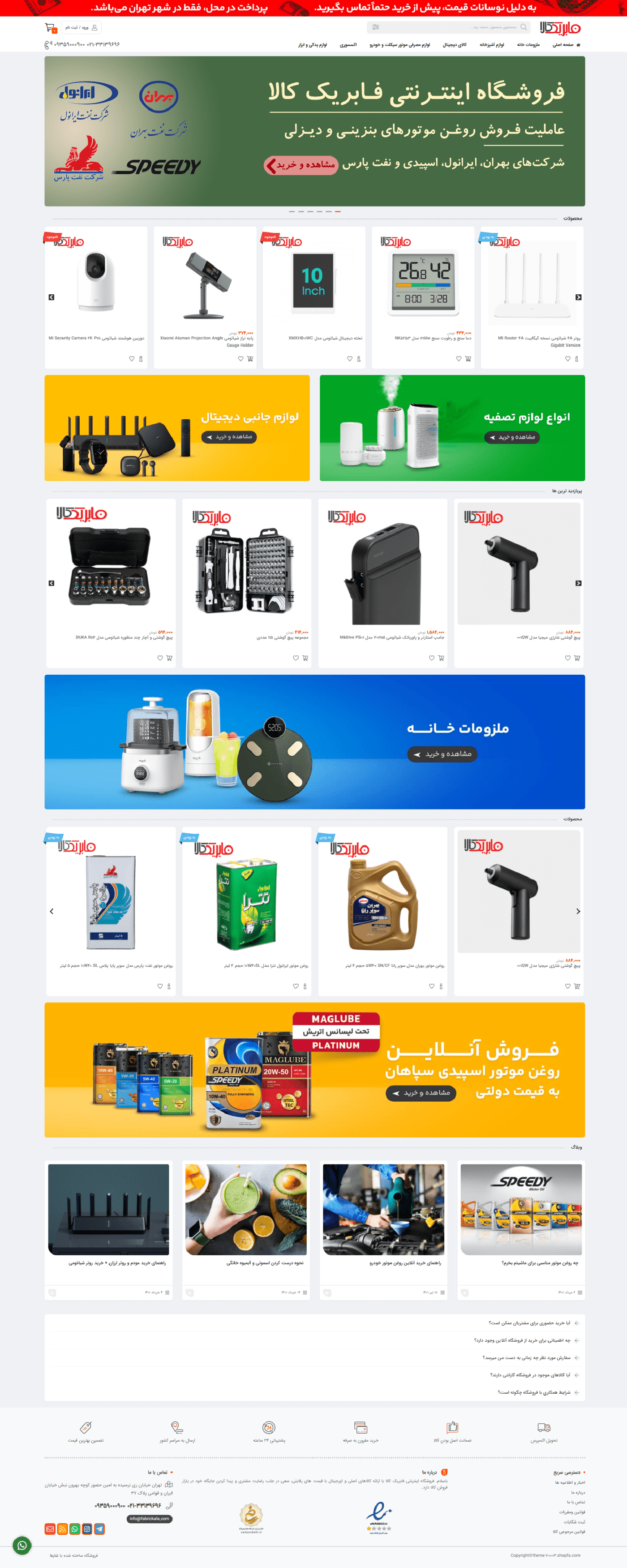This screenshot has height=1568, width=627.
Task: Tap مشاهده و خرید on the ملزومات خانه banner
Action: tap(442, 754)
